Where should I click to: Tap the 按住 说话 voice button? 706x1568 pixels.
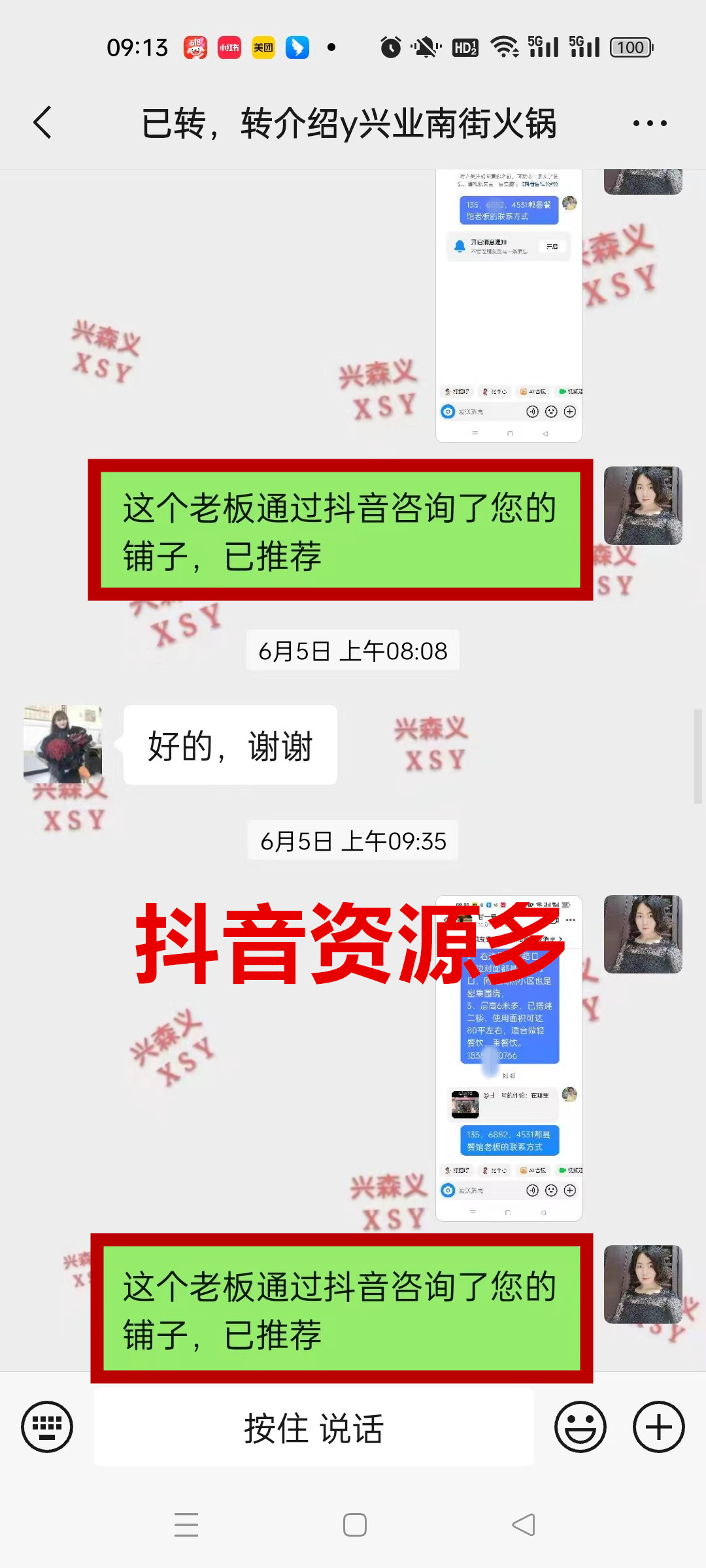[314, 1428]
